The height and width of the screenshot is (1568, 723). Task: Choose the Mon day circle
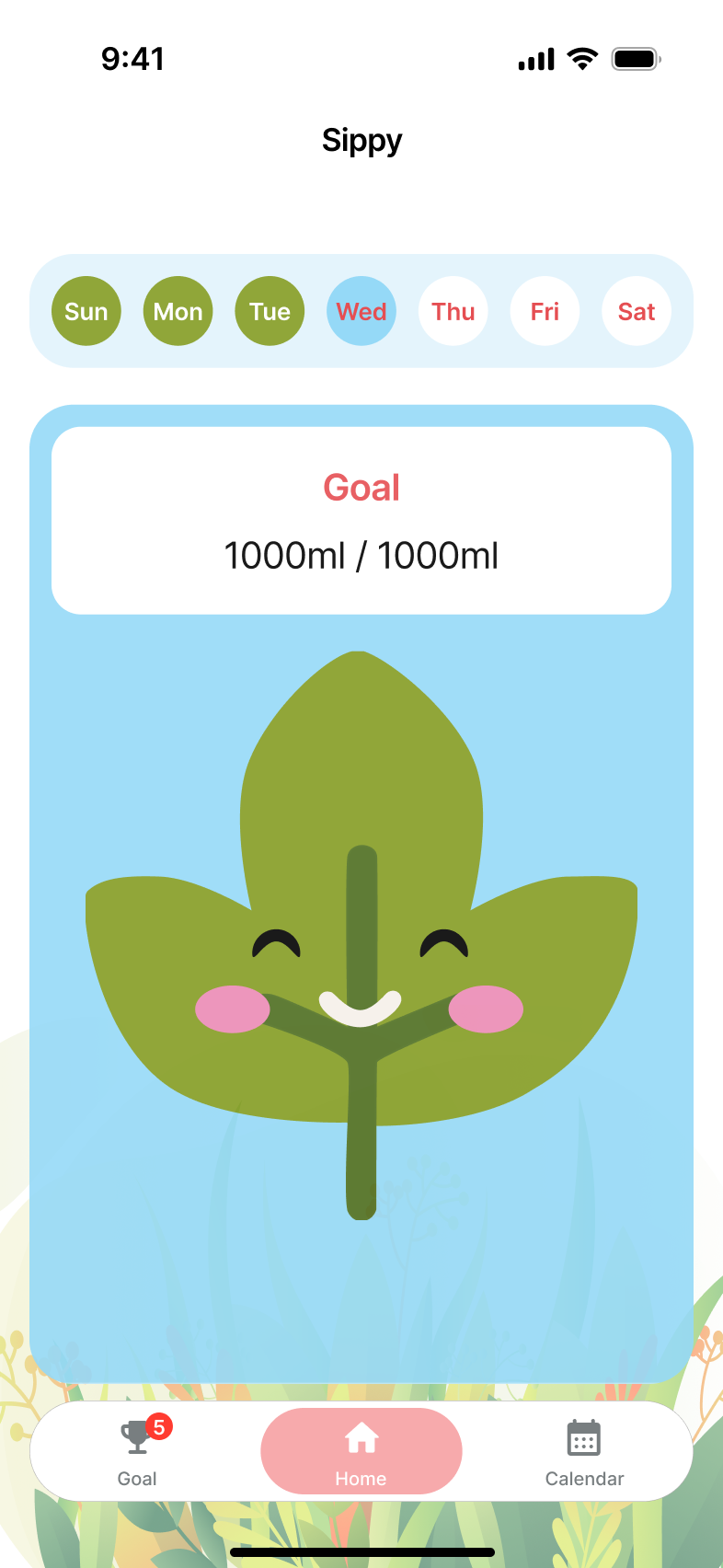(x=178, y=311)
